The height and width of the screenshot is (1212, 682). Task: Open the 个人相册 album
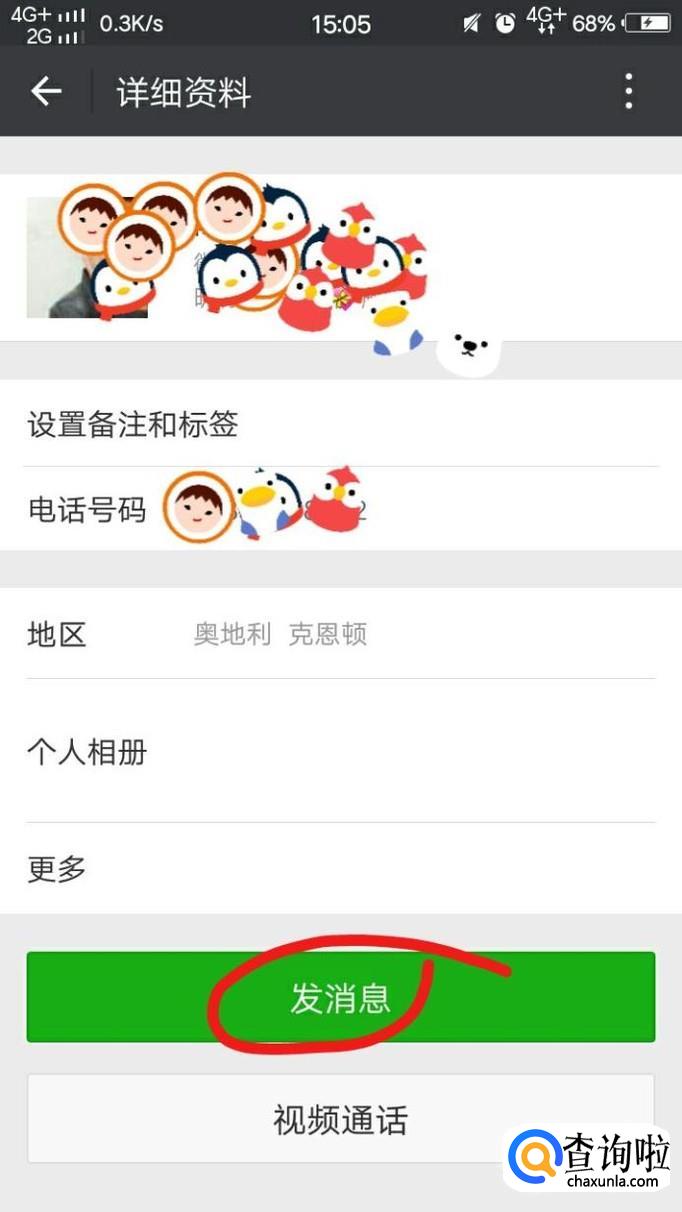point(340,751)
